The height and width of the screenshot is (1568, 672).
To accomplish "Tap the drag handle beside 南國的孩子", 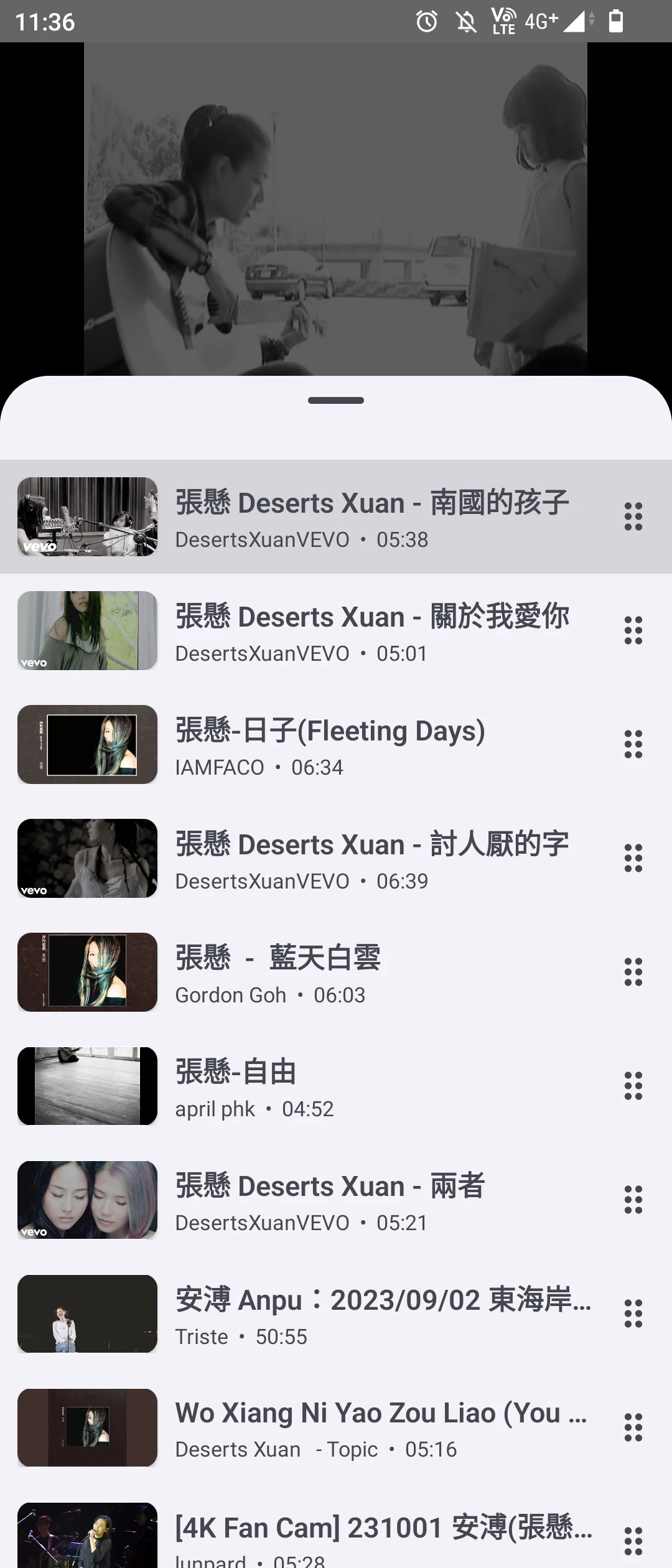I will point(633,516).
